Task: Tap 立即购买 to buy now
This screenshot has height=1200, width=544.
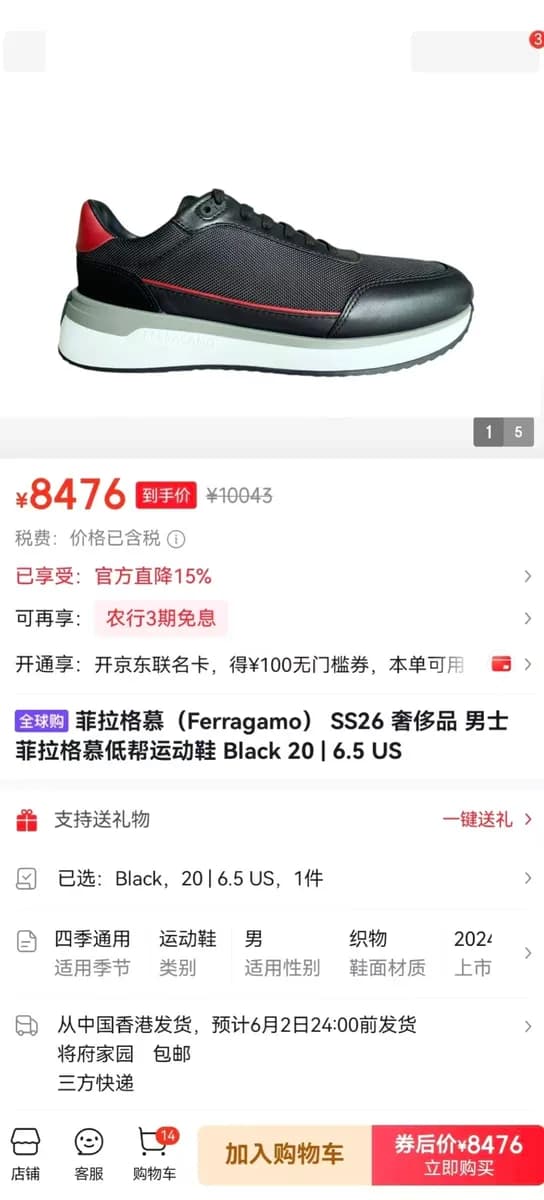Action: click(x=458, y=1154)
